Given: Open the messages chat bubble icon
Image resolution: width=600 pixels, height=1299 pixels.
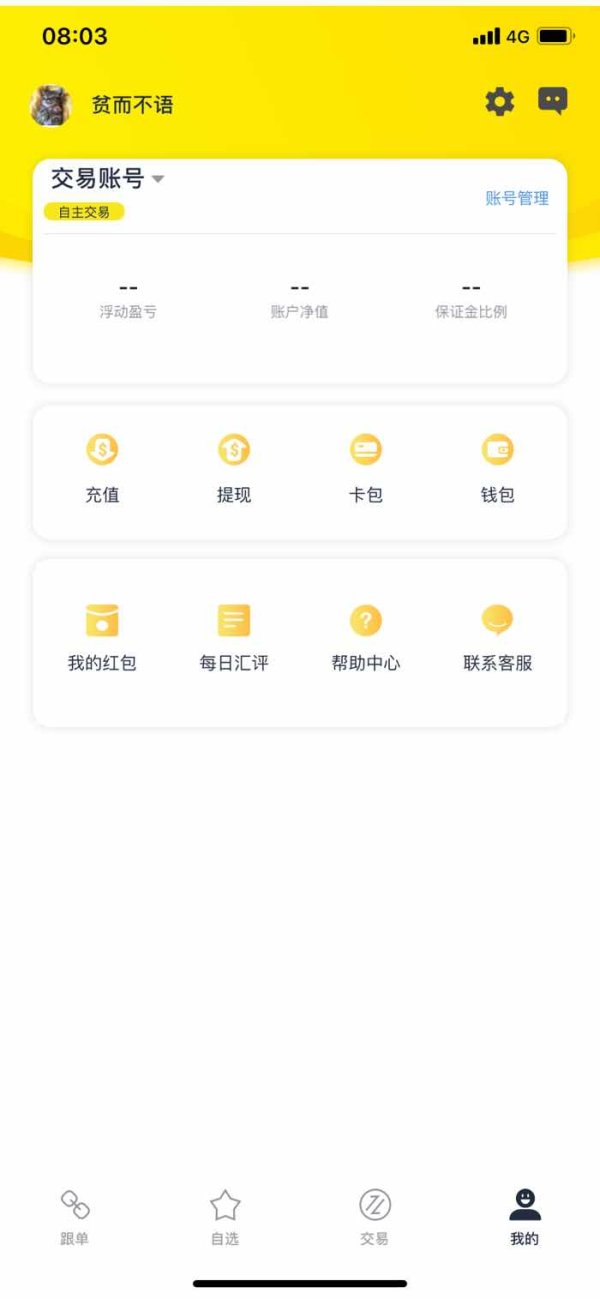Looking at the screenshot, I should coord(552,101).
